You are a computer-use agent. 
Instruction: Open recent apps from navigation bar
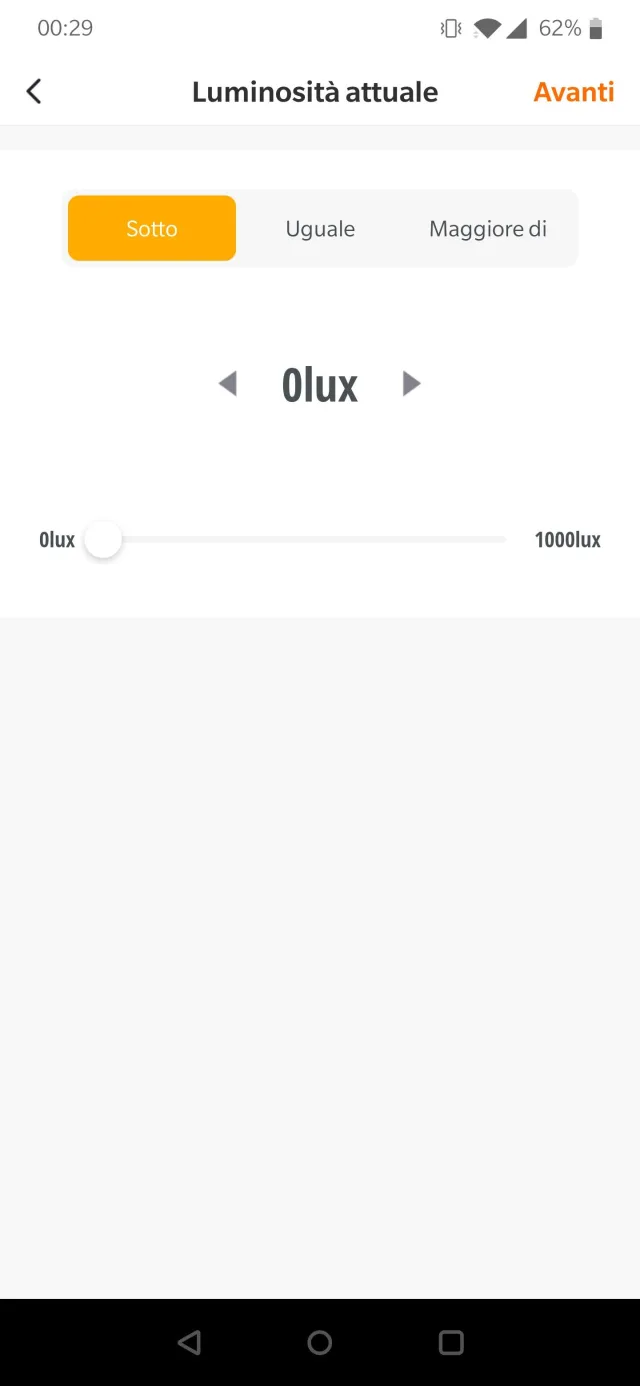point(451,1342)
